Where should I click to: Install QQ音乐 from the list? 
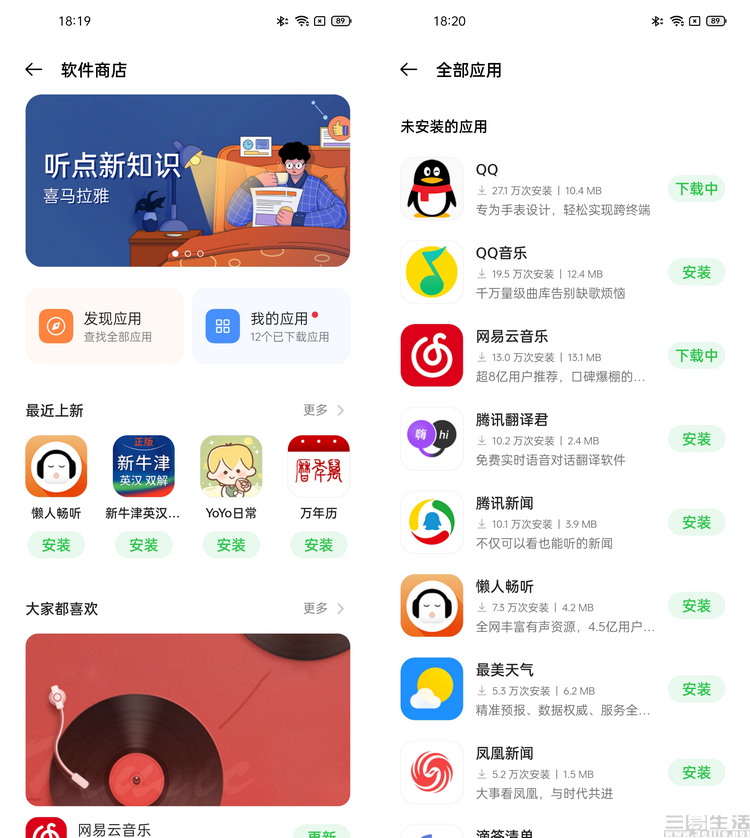click(696, 272)
